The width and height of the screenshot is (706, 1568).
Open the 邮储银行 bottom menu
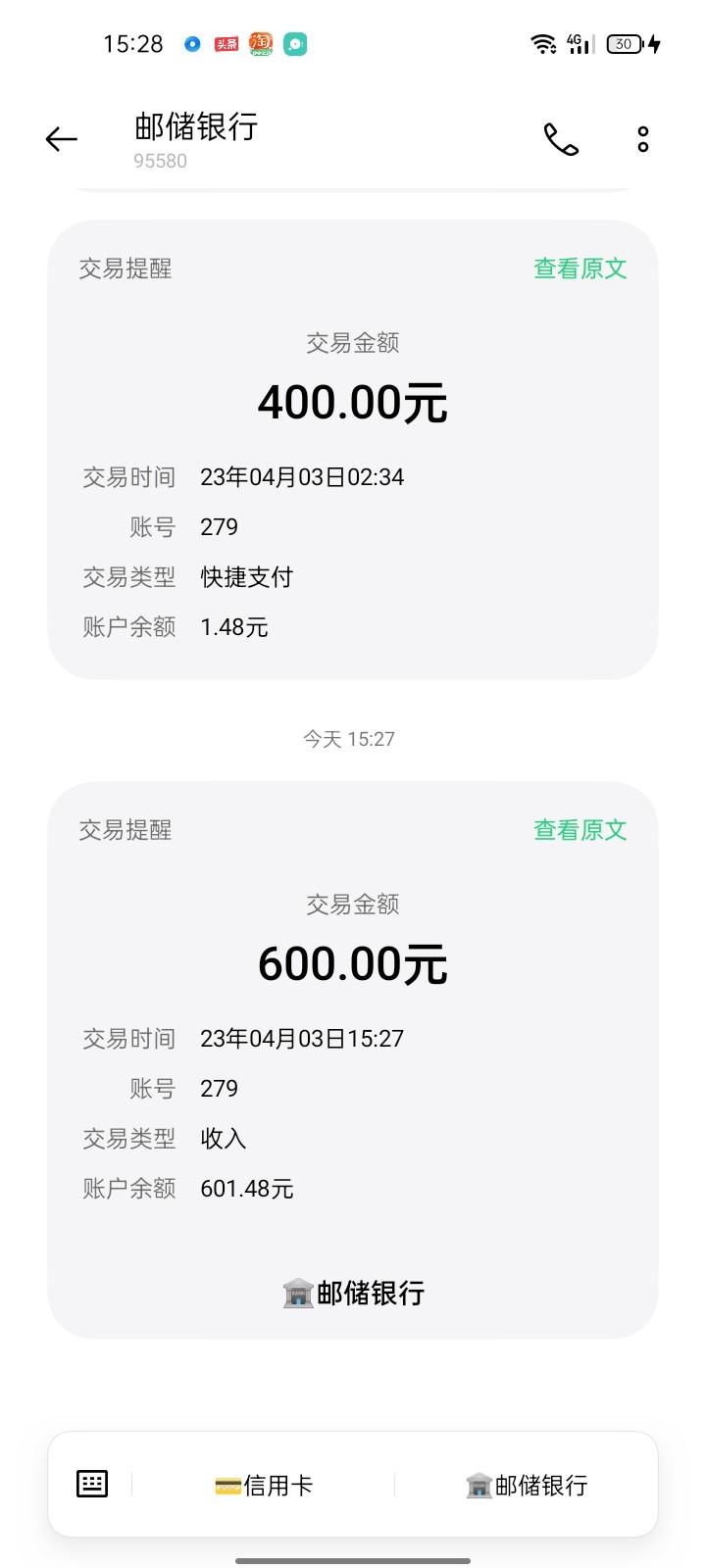(527, 1486)
